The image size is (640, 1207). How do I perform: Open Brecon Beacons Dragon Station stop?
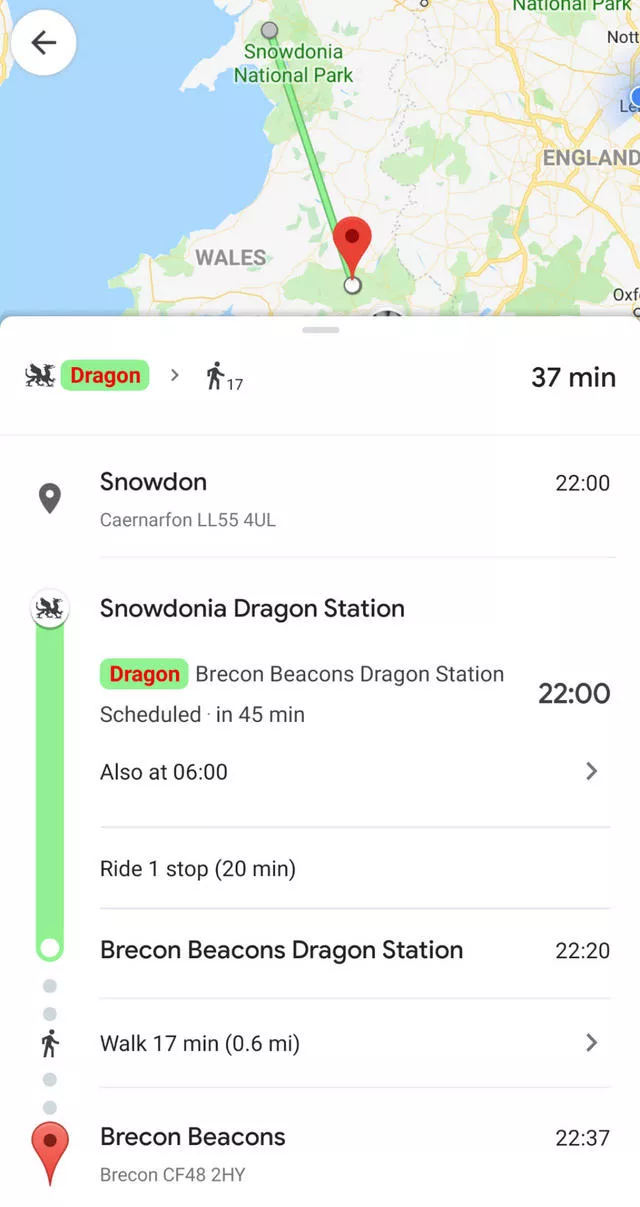[281, 950]
